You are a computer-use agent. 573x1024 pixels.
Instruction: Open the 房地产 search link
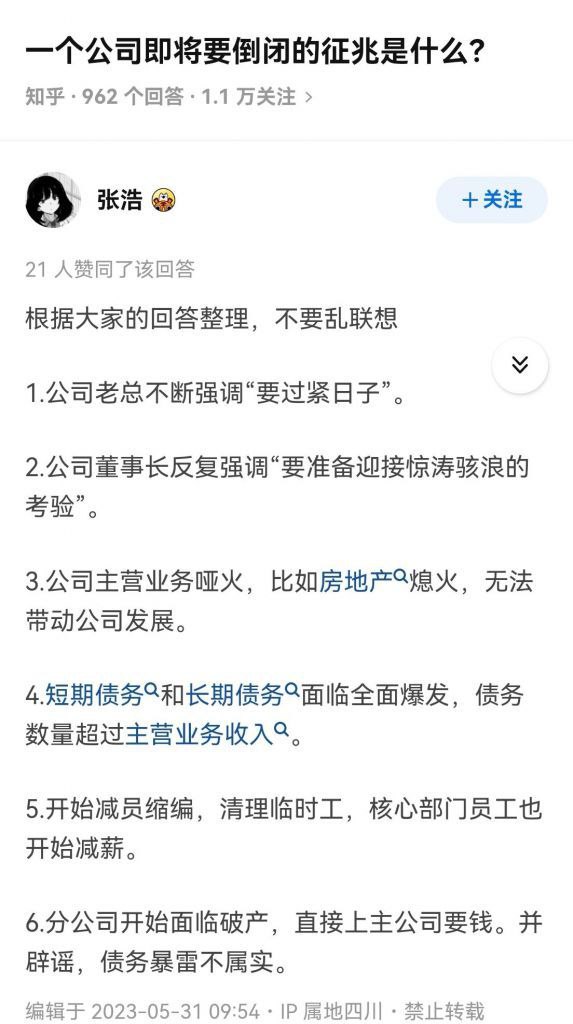pos(363,581)
